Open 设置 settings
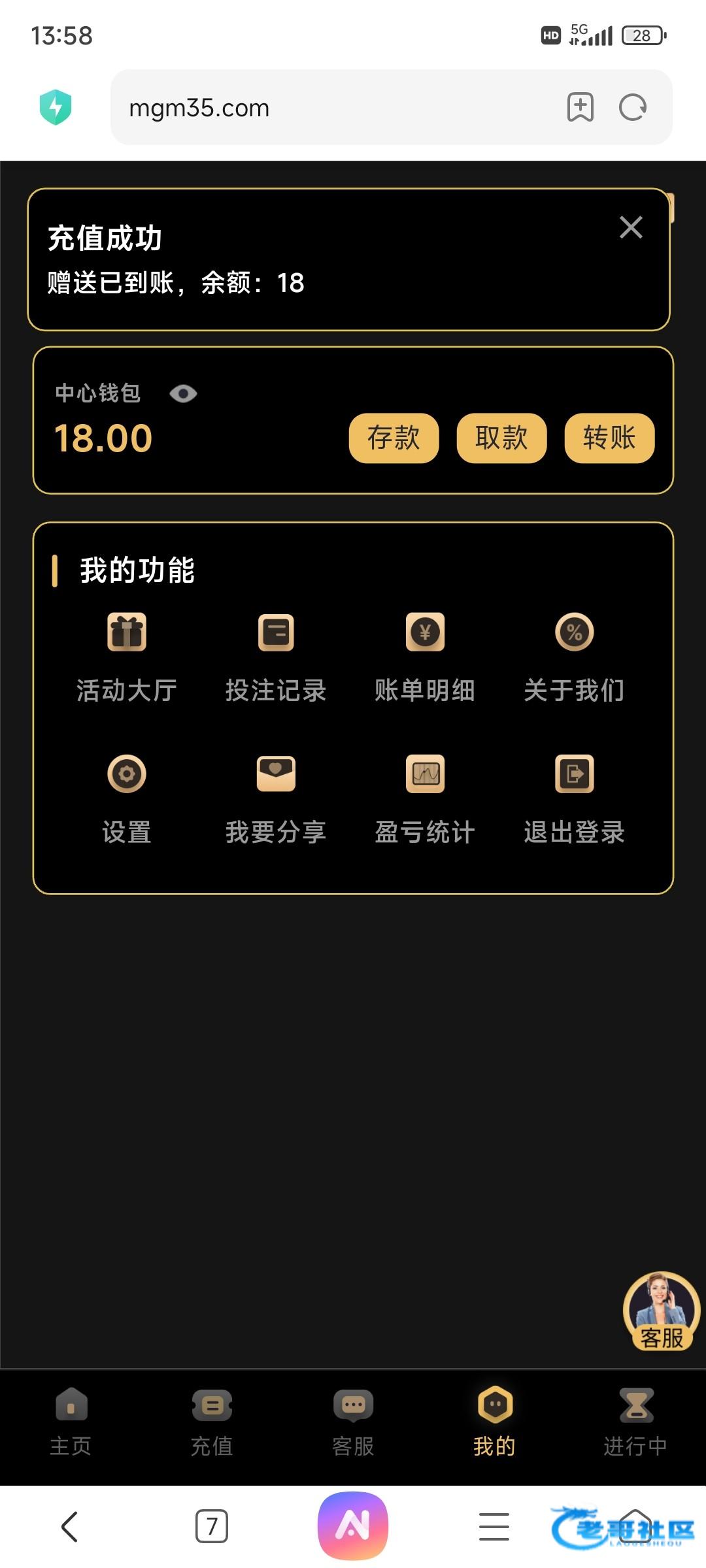Image resolution: width=706 pixels, height=1568 pixels. [x=127, y=798]
